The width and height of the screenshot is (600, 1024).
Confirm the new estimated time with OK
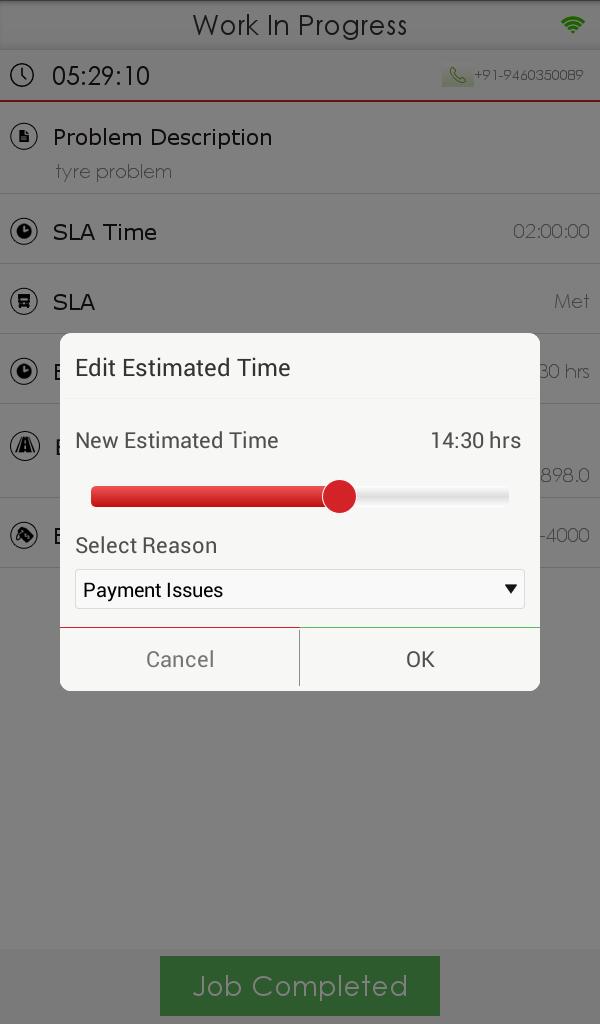click(420, 659)
